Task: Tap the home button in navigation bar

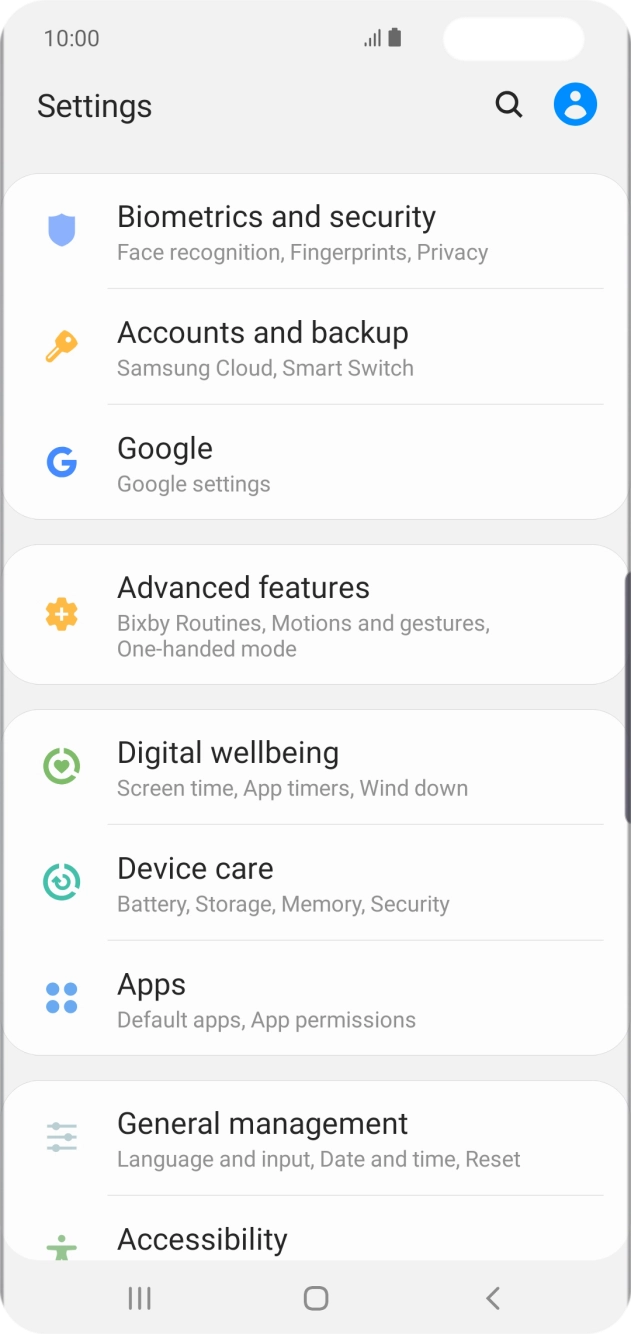Action: 316,1298
